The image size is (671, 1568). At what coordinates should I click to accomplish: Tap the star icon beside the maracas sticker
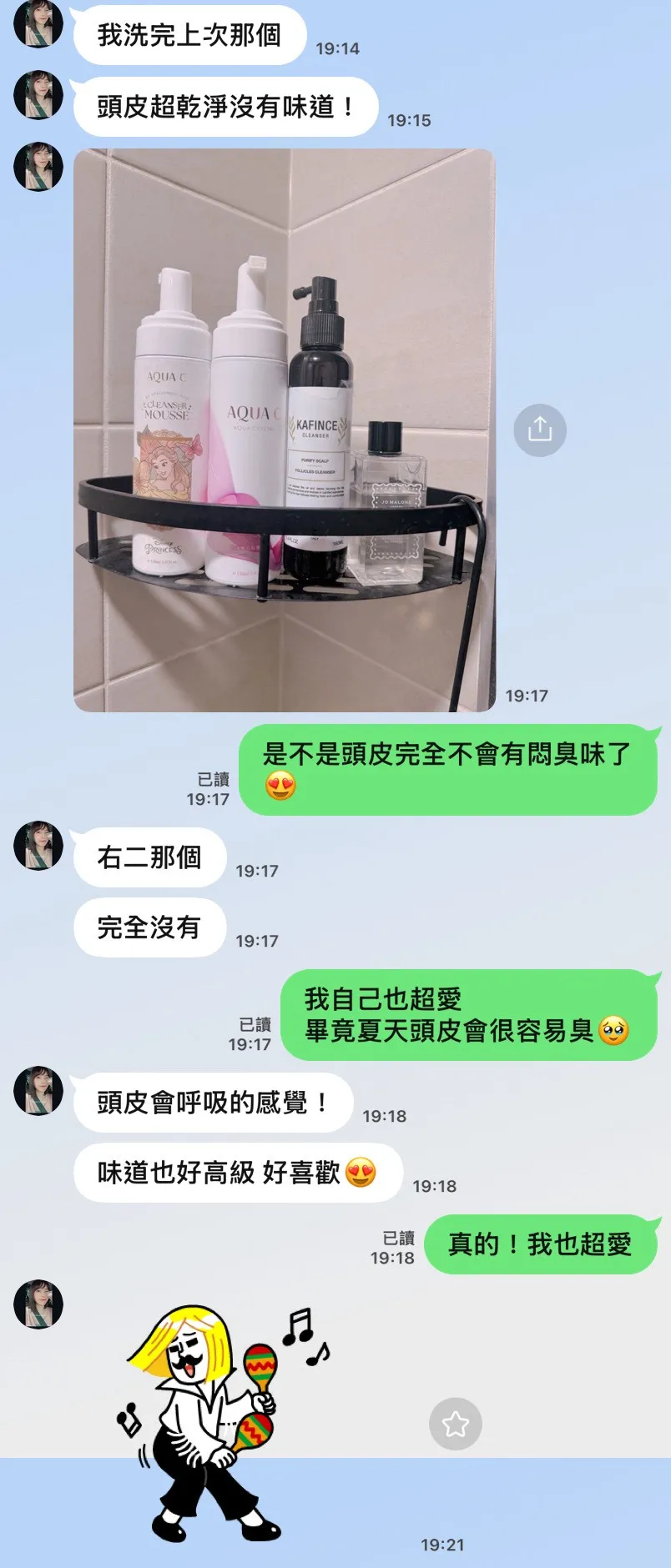point(455,1424)
